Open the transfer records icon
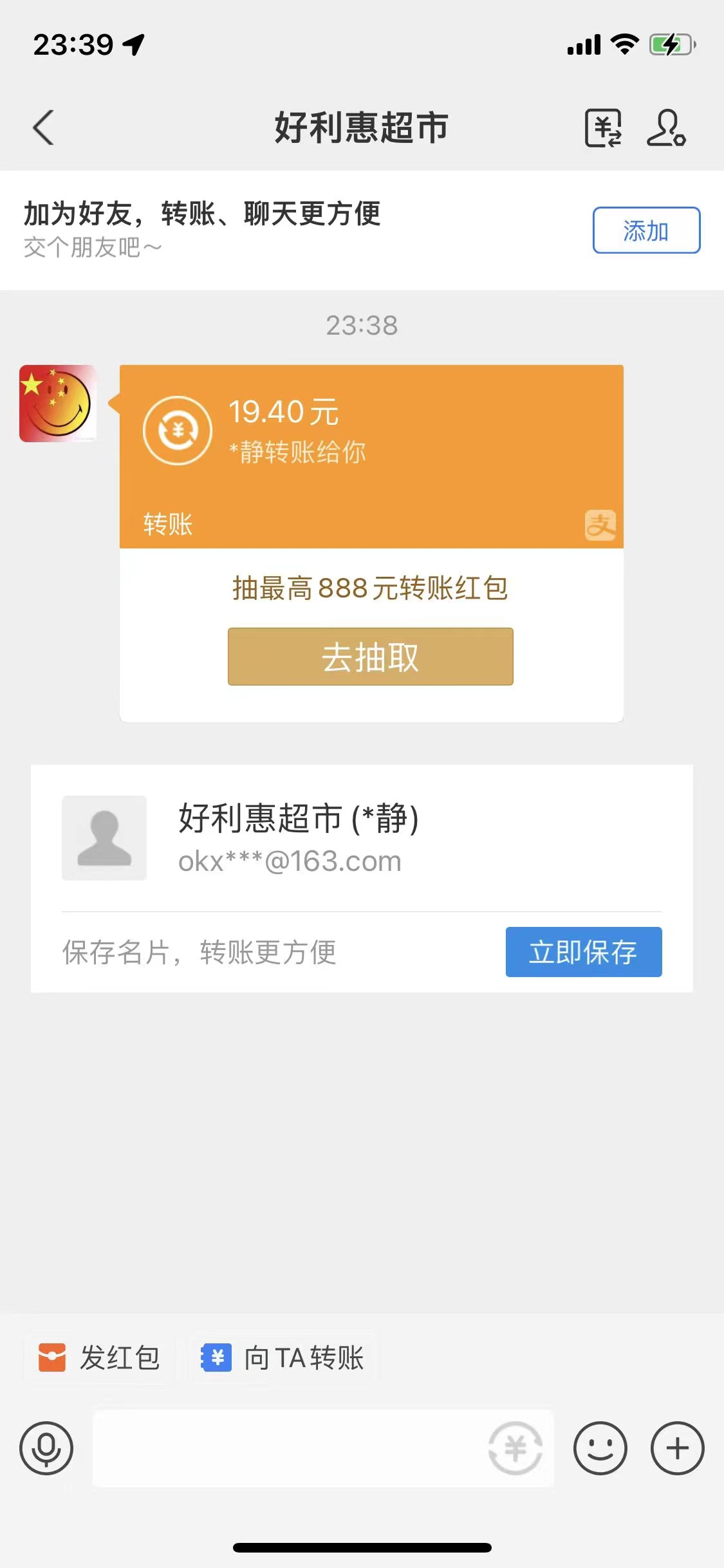724x1568 pixels. pyautogui.click(x=603, y=127)
